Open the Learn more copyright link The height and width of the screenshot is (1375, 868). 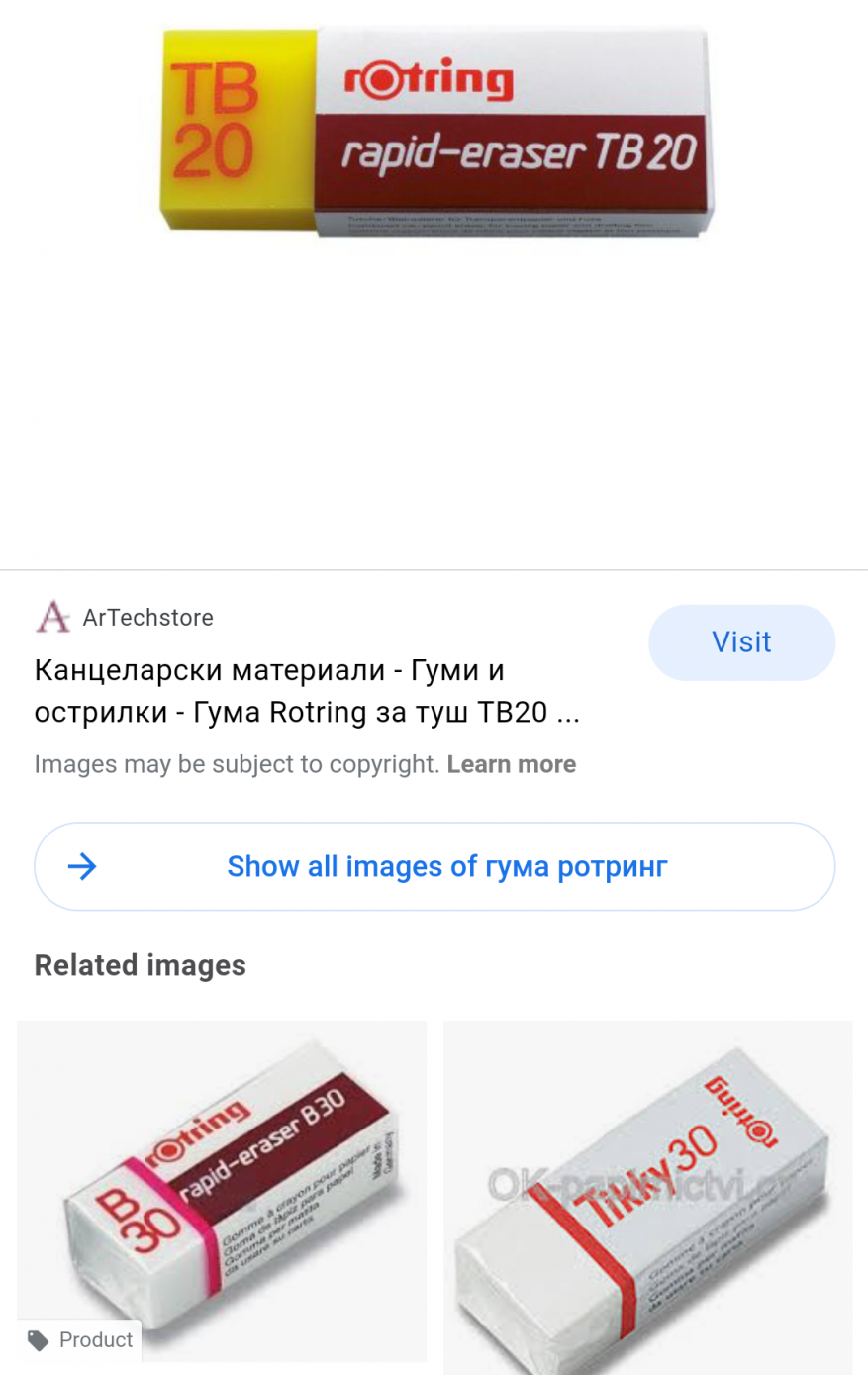pos(511,764)
